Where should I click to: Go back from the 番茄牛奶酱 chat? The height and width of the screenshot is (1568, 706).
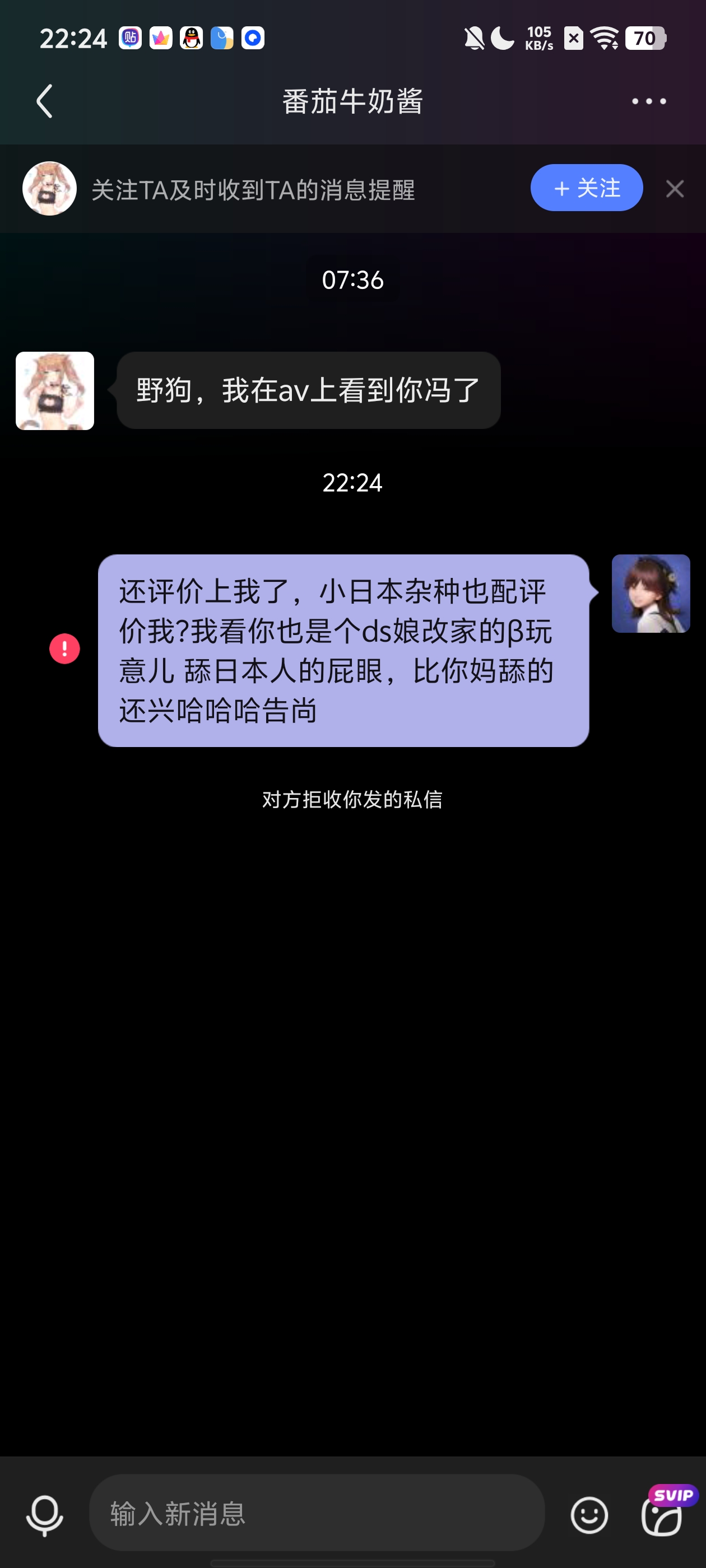(x=44, y=101)
